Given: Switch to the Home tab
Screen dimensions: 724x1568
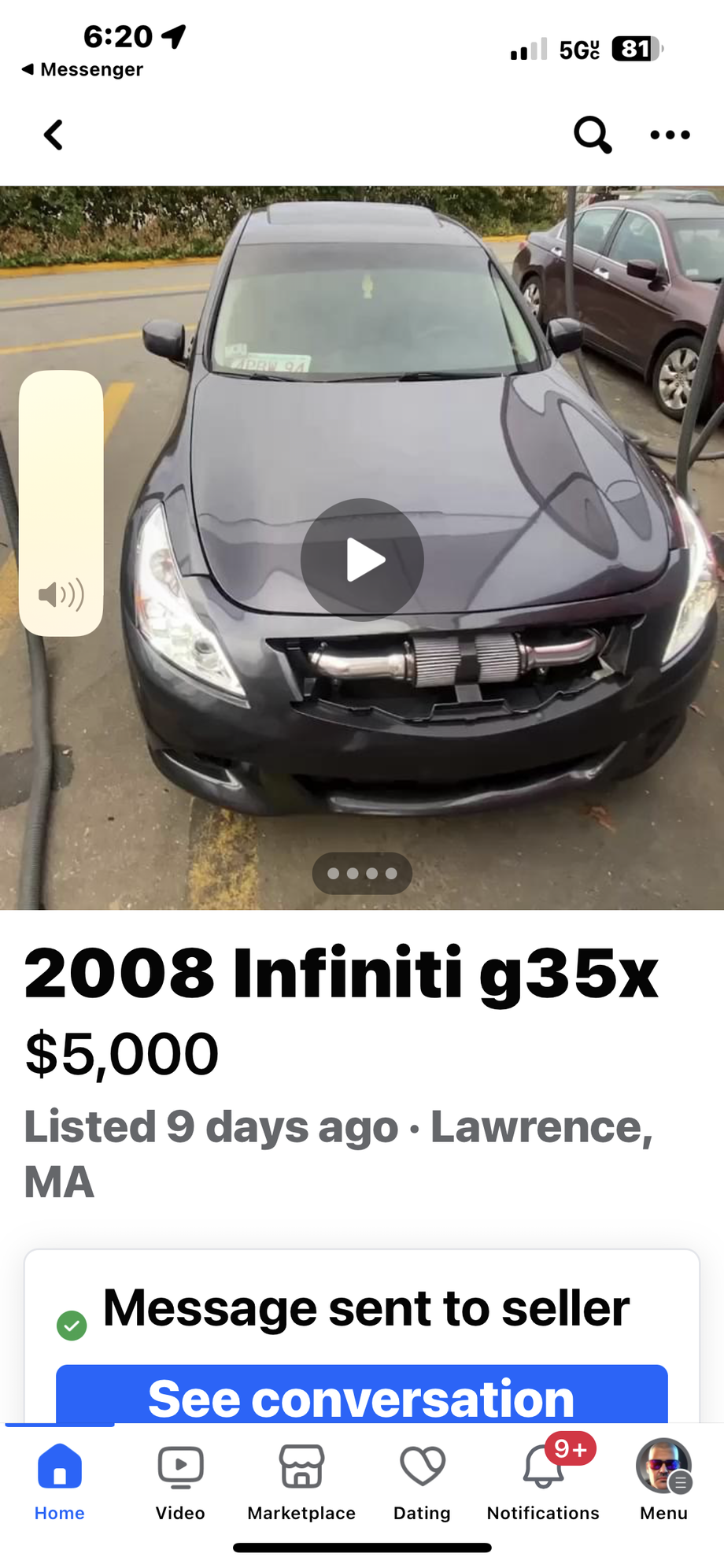Looking at the screenshot, I should [x=60, y=1481].
